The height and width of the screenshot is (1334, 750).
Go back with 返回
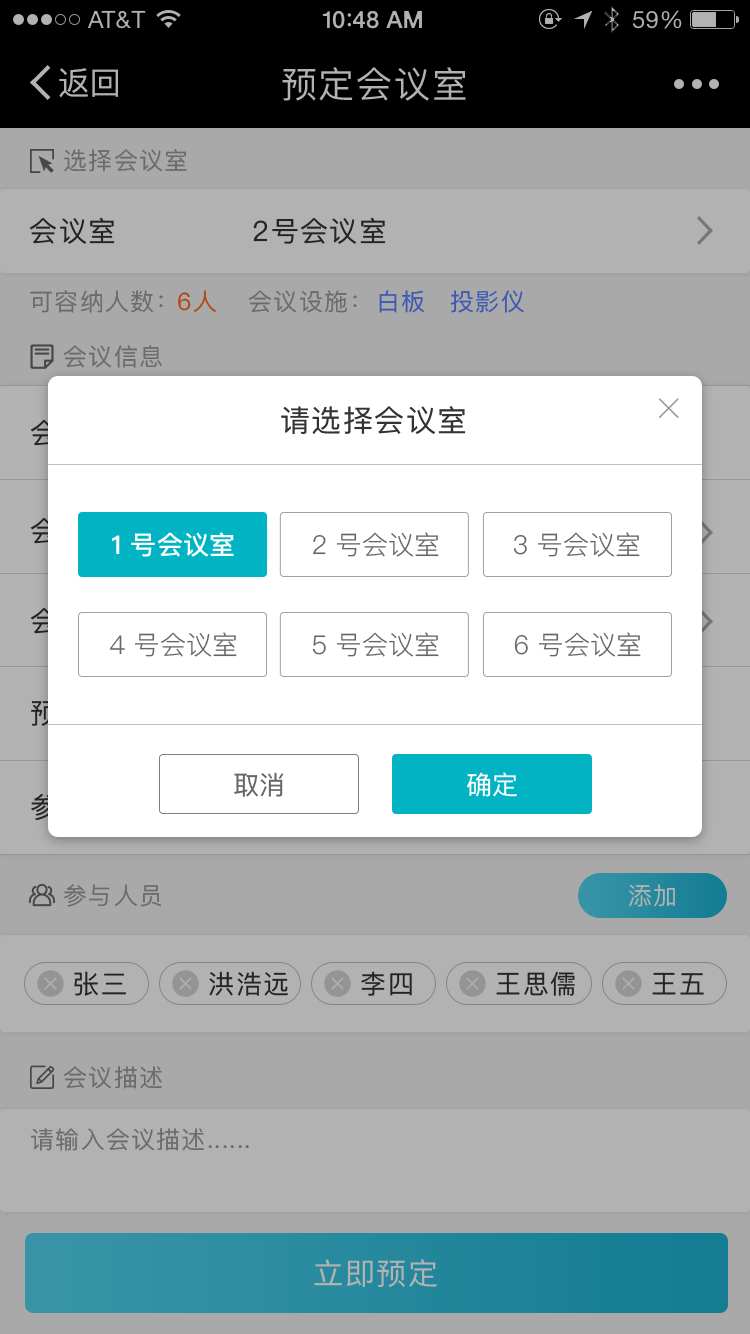75,84
